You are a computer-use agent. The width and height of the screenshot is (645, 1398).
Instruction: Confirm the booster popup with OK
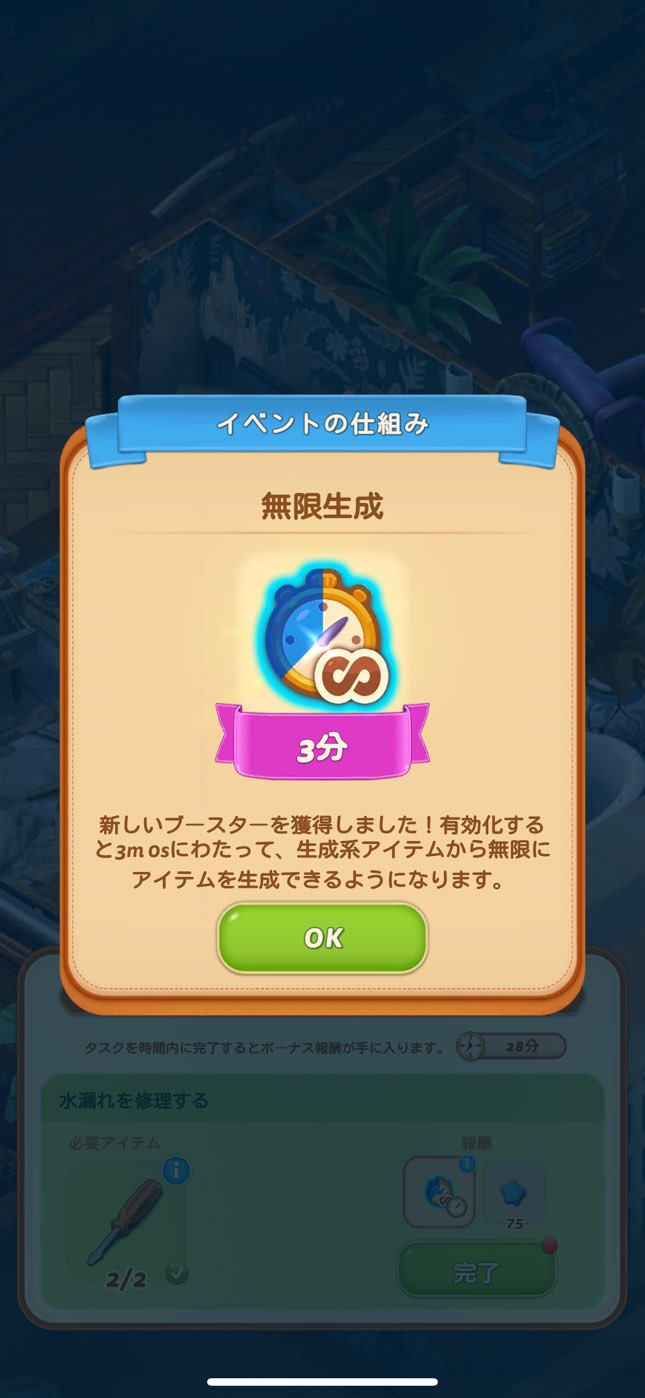coord(322,938)
